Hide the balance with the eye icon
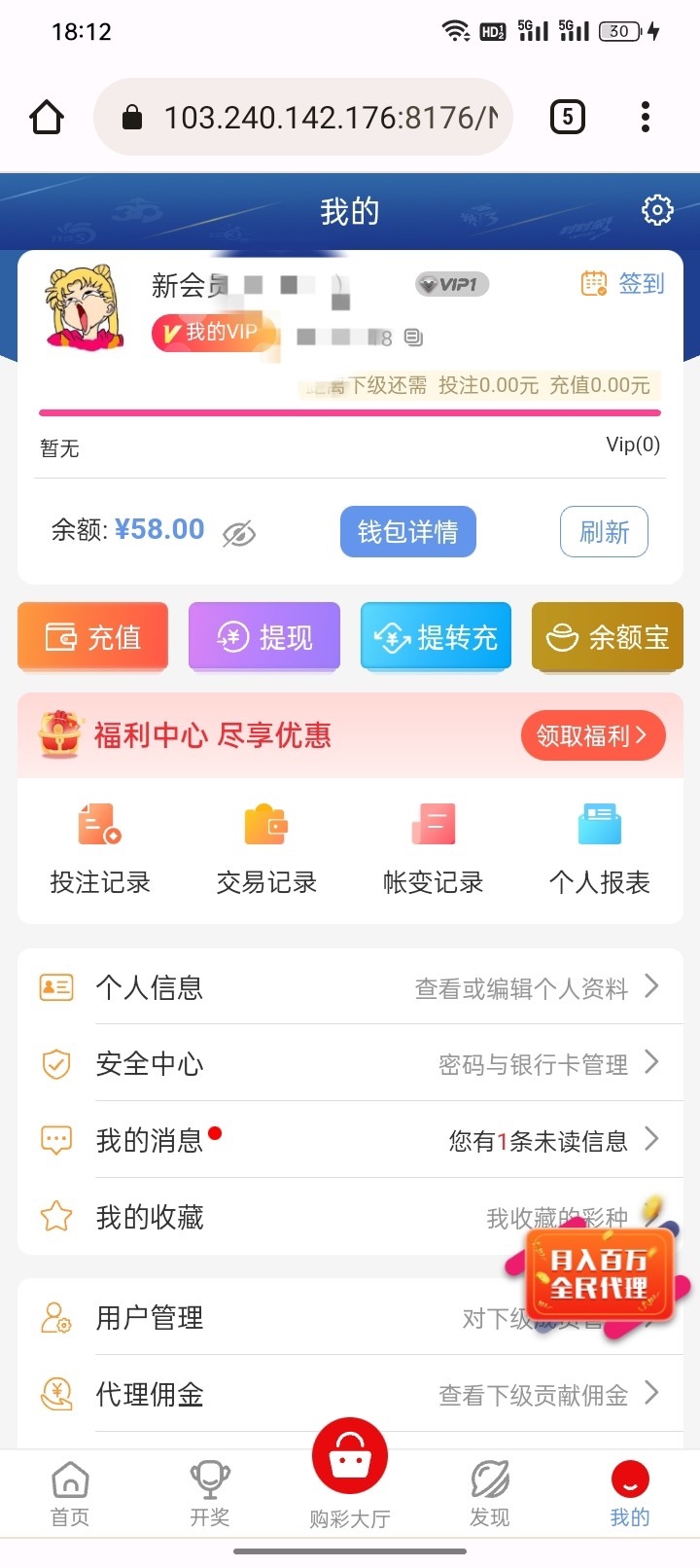Screen dimensions: 700x1568 click(238, 533)
